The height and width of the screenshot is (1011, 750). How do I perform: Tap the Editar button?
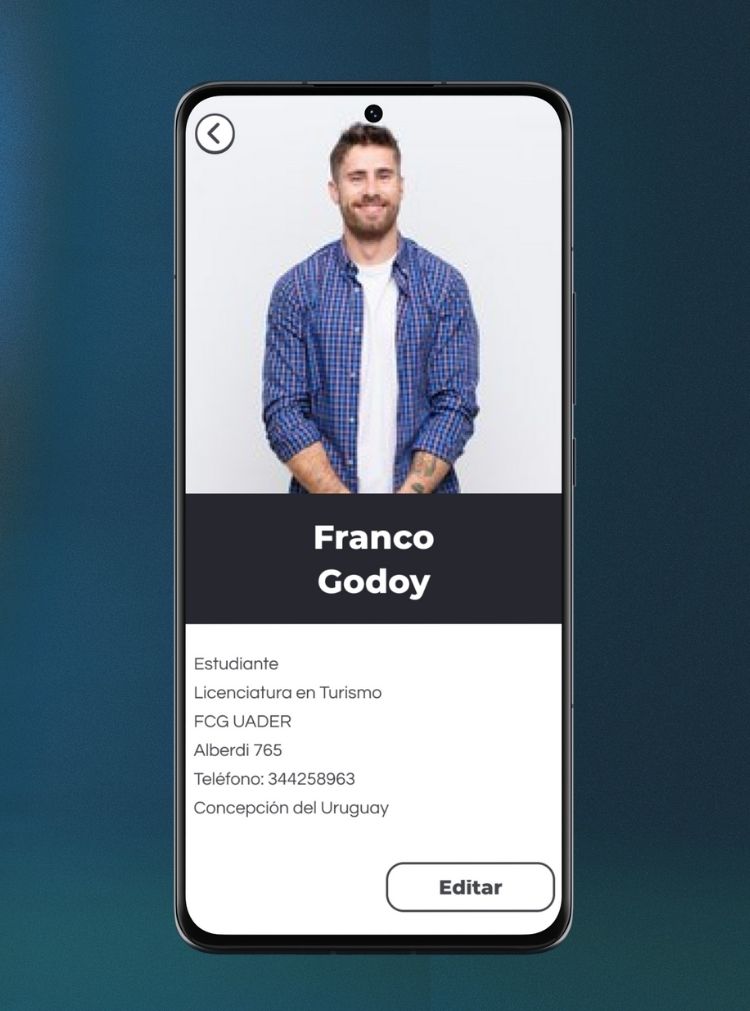click(470, 887)
